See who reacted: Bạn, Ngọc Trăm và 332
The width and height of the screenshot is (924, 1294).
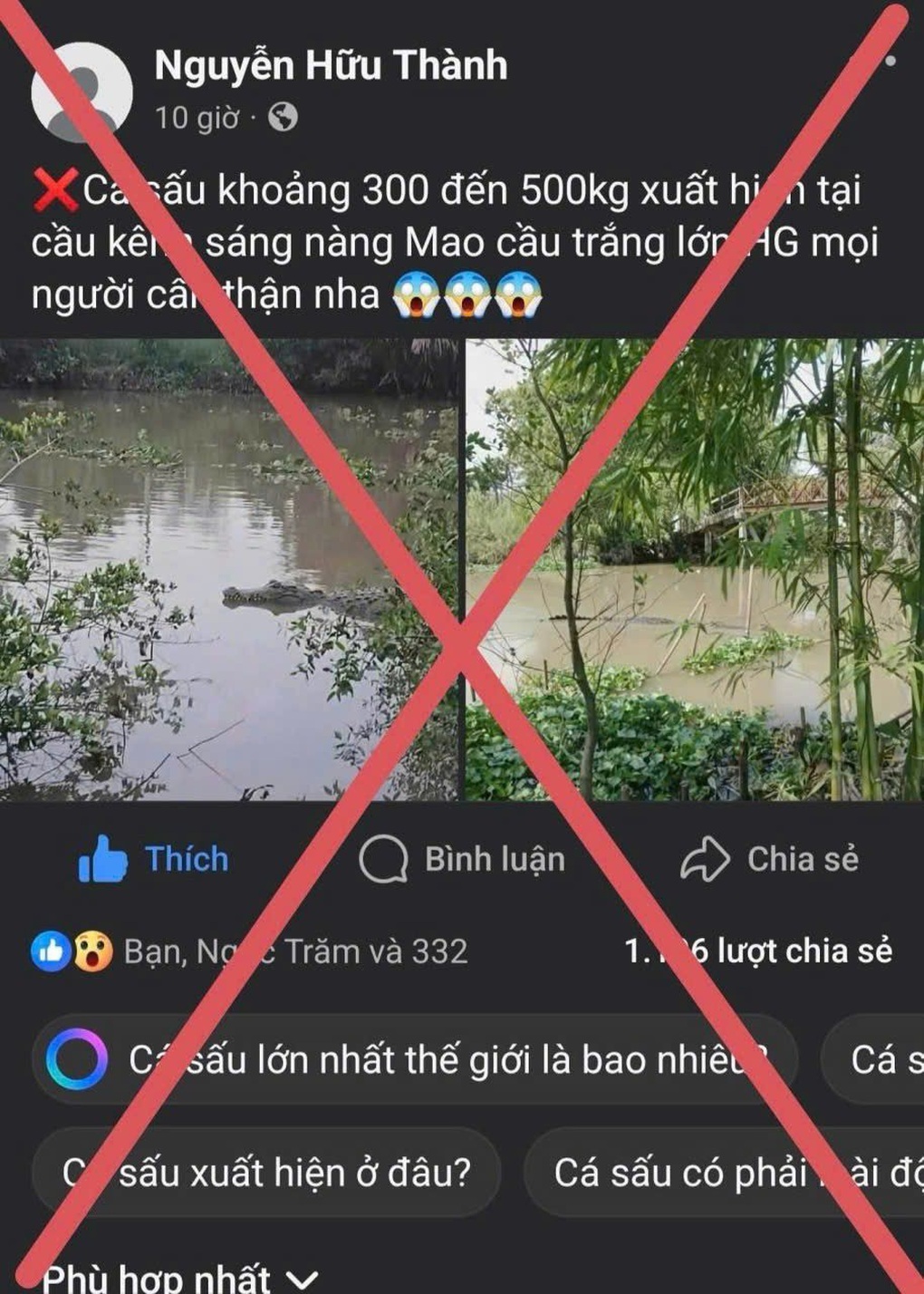249,951
